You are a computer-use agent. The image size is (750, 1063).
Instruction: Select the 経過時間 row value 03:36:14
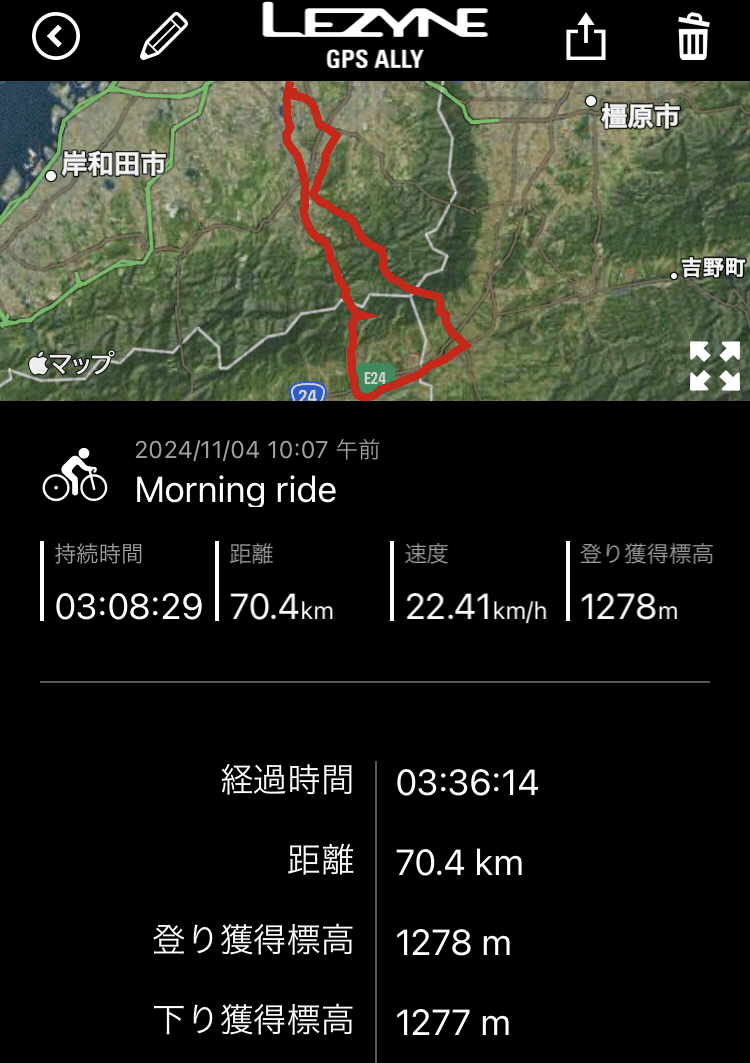(470, 784)
